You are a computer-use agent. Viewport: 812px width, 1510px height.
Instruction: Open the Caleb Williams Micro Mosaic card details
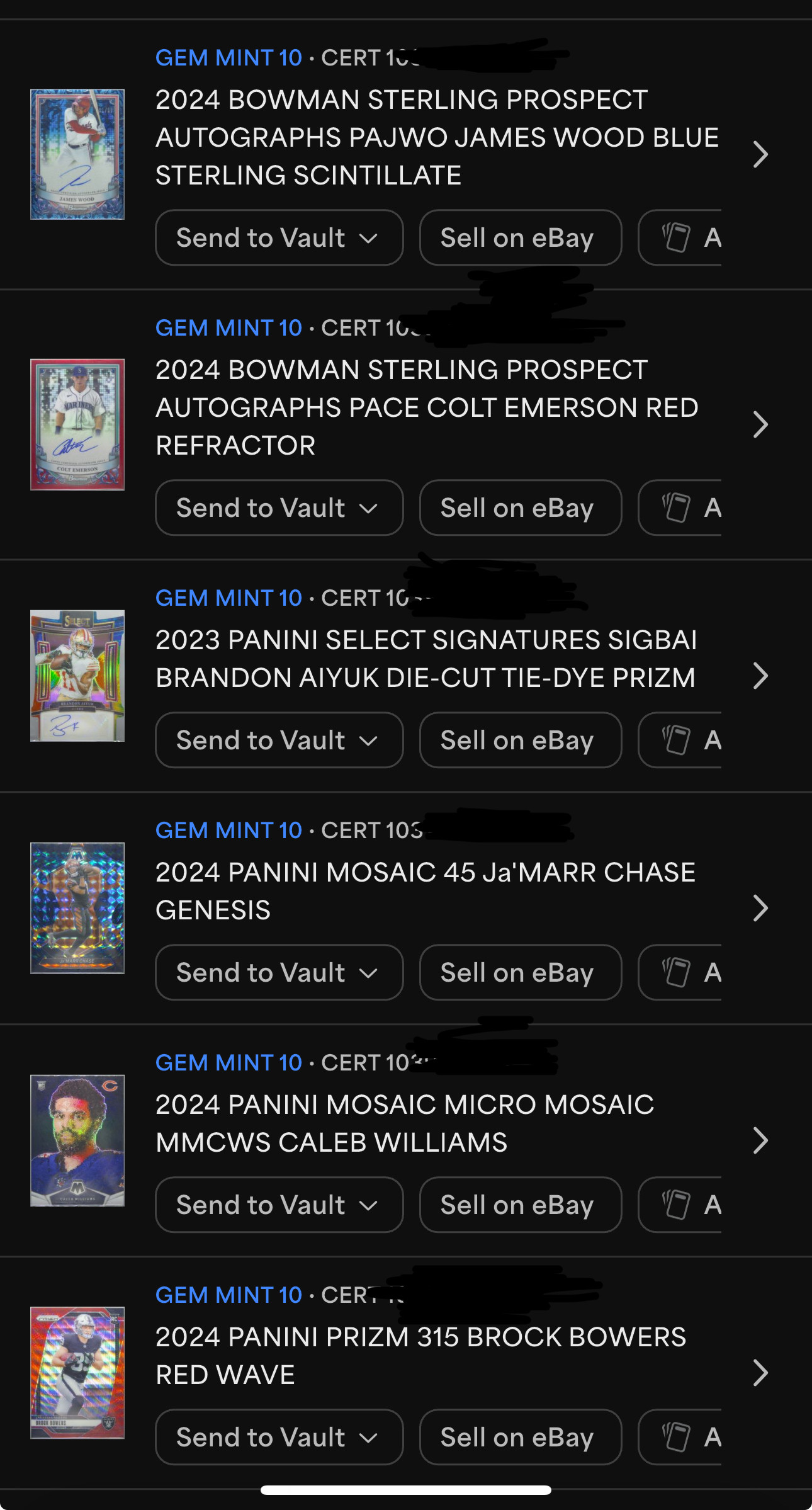tap(760, 1141)
